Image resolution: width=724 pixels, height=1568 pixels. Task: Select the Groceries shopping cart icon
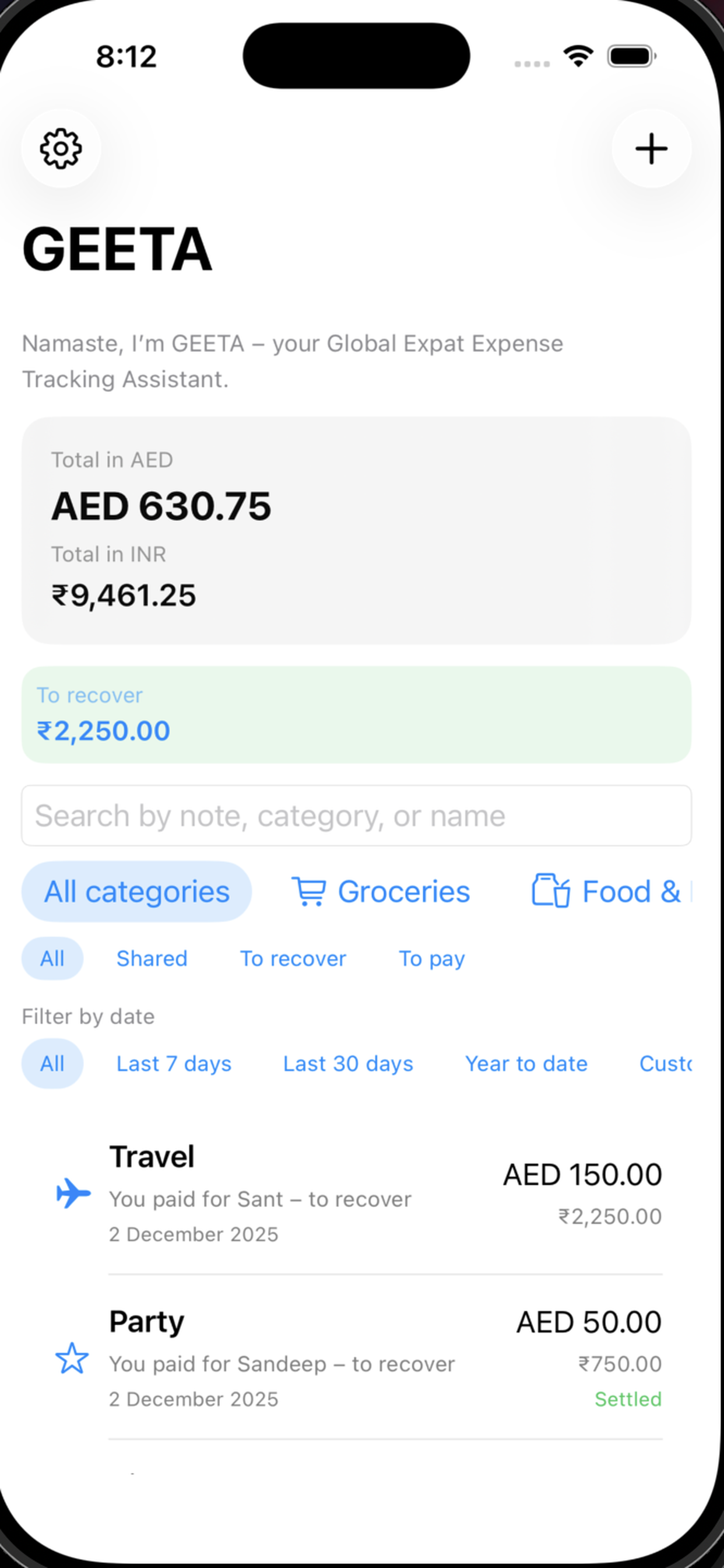coord(310,891)
